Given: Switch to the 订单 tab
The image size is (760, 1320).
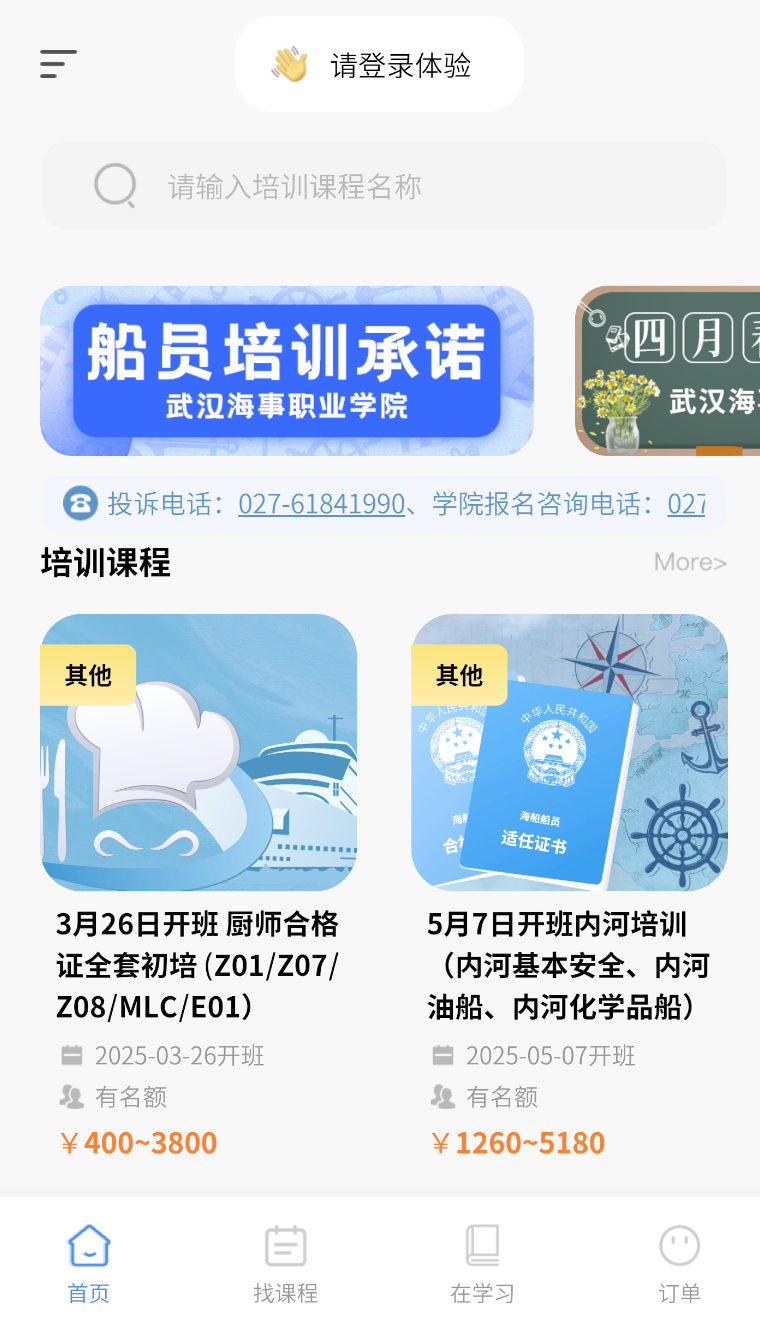Looking at the screenshot, I should 679,1264.
